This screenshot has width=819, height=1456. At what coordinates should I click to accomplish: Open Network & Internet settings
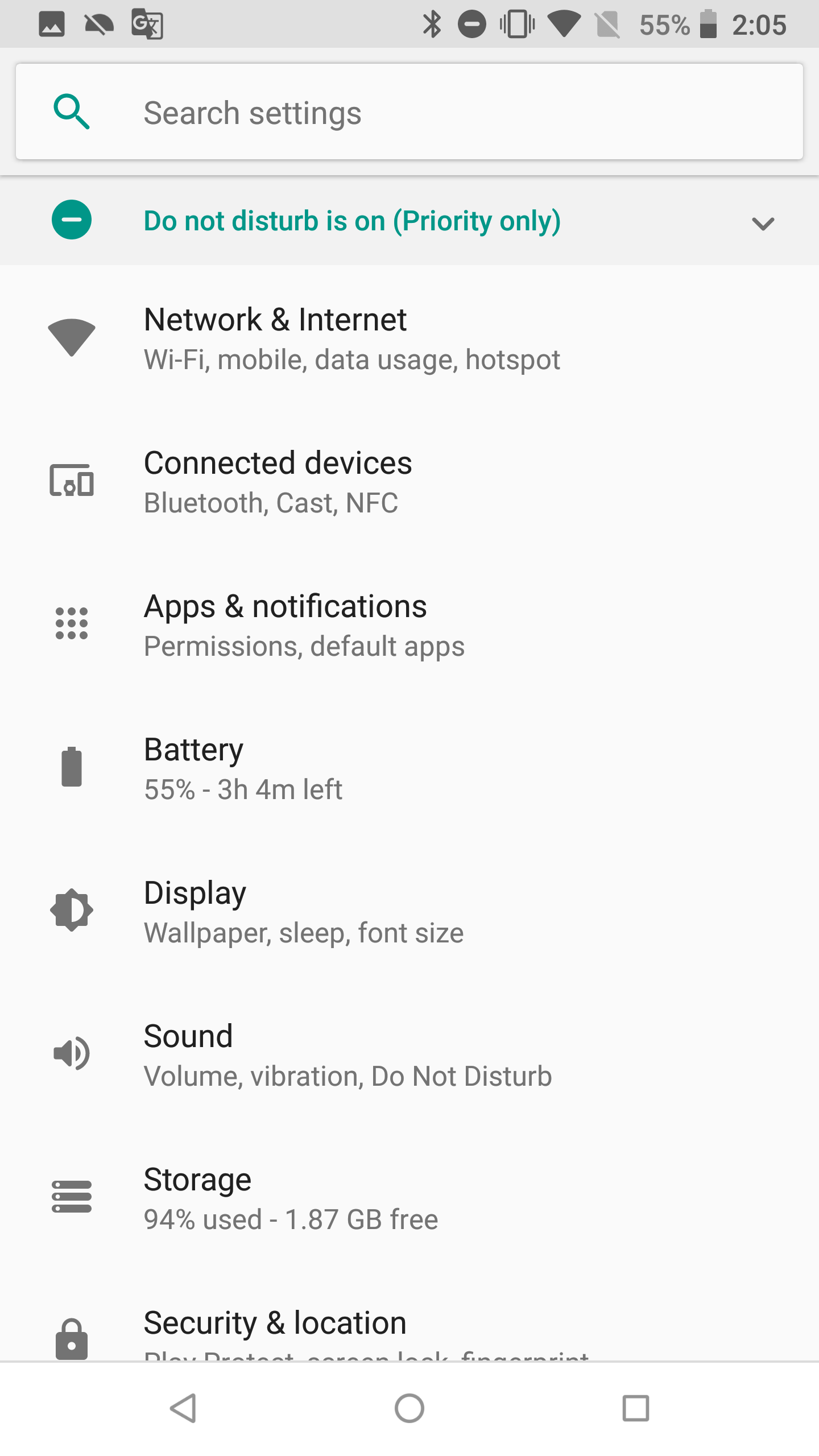(x=409, y=338)
